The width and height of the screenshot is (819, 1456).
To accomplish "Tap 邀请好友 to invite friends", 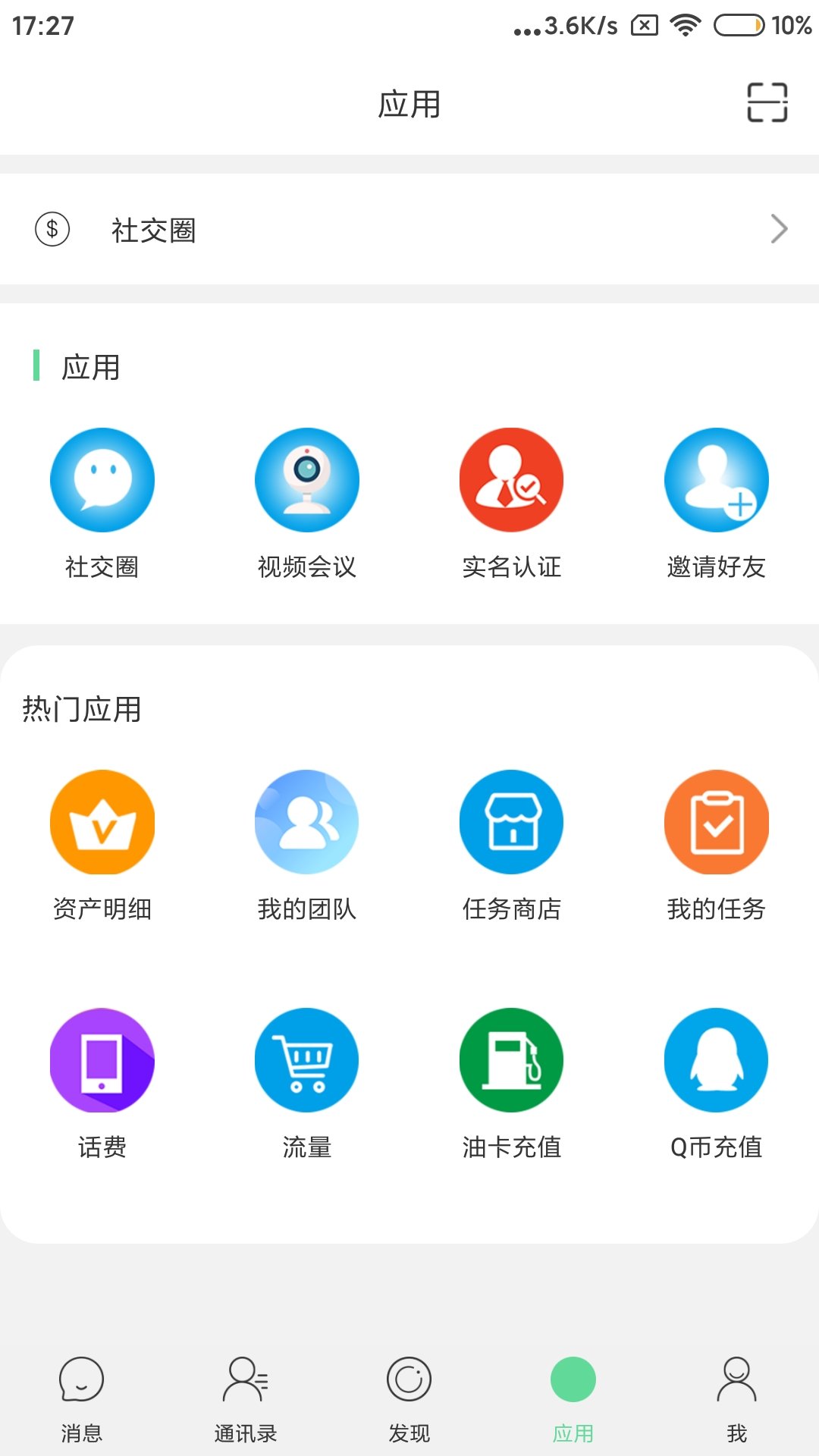I will (x=717, y=480).
